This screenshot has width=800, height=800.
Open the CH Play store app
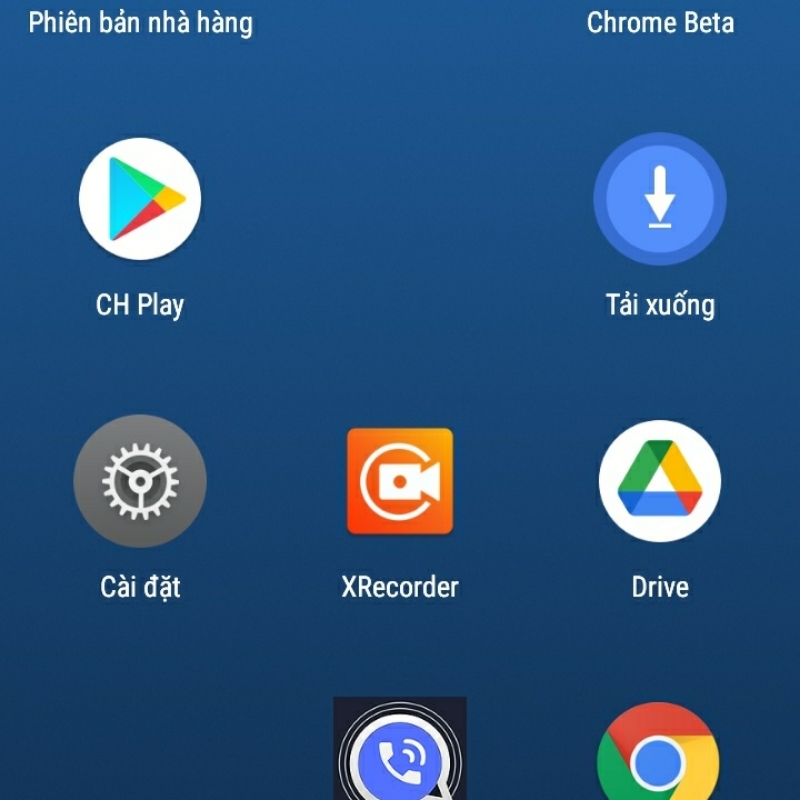(140, 199)
